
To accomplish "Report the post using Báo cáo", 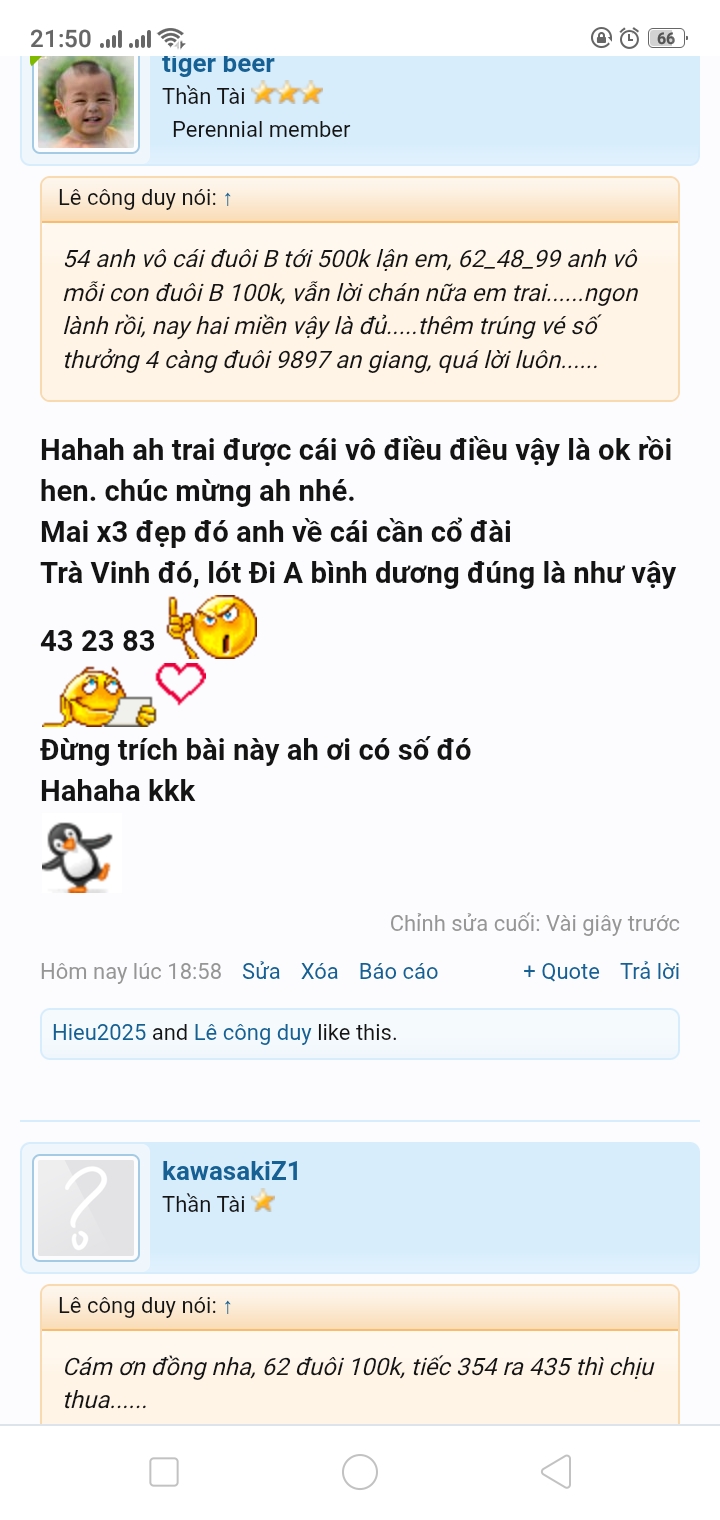I will (398, 971).
